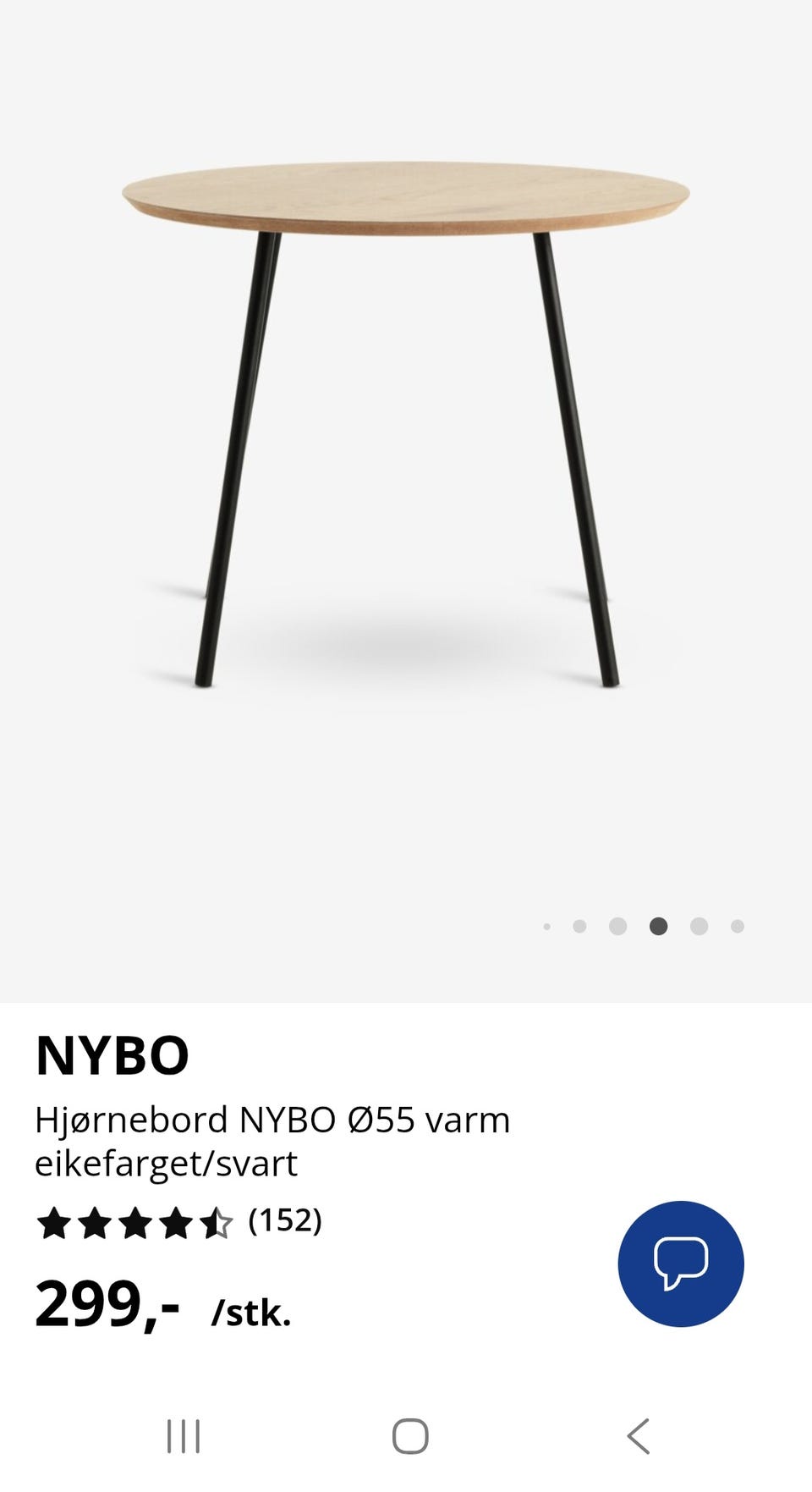Go to the home screen
The image size is (812, 1492).
tap(410, 1436)
